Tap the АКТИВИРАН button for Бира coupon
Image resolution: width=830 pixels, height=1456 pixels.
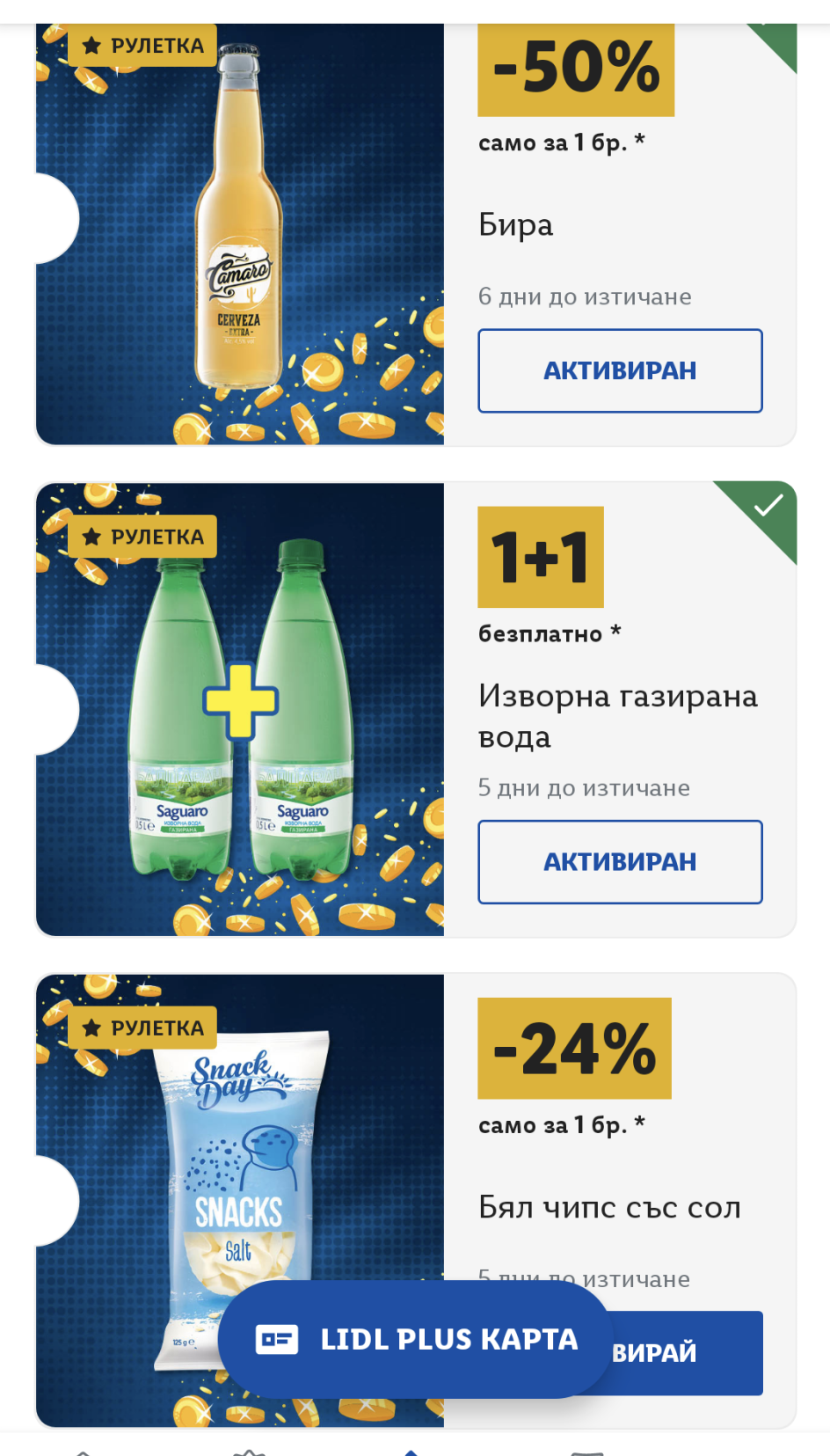[620, 370]
